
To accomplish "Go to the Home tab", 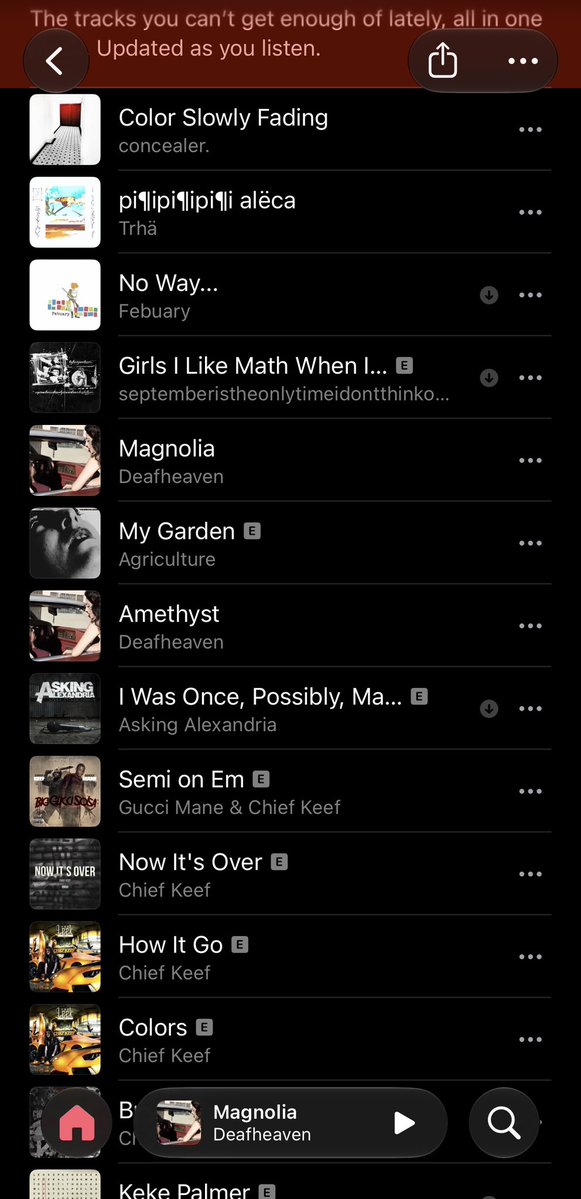I will pos(78,1123).
